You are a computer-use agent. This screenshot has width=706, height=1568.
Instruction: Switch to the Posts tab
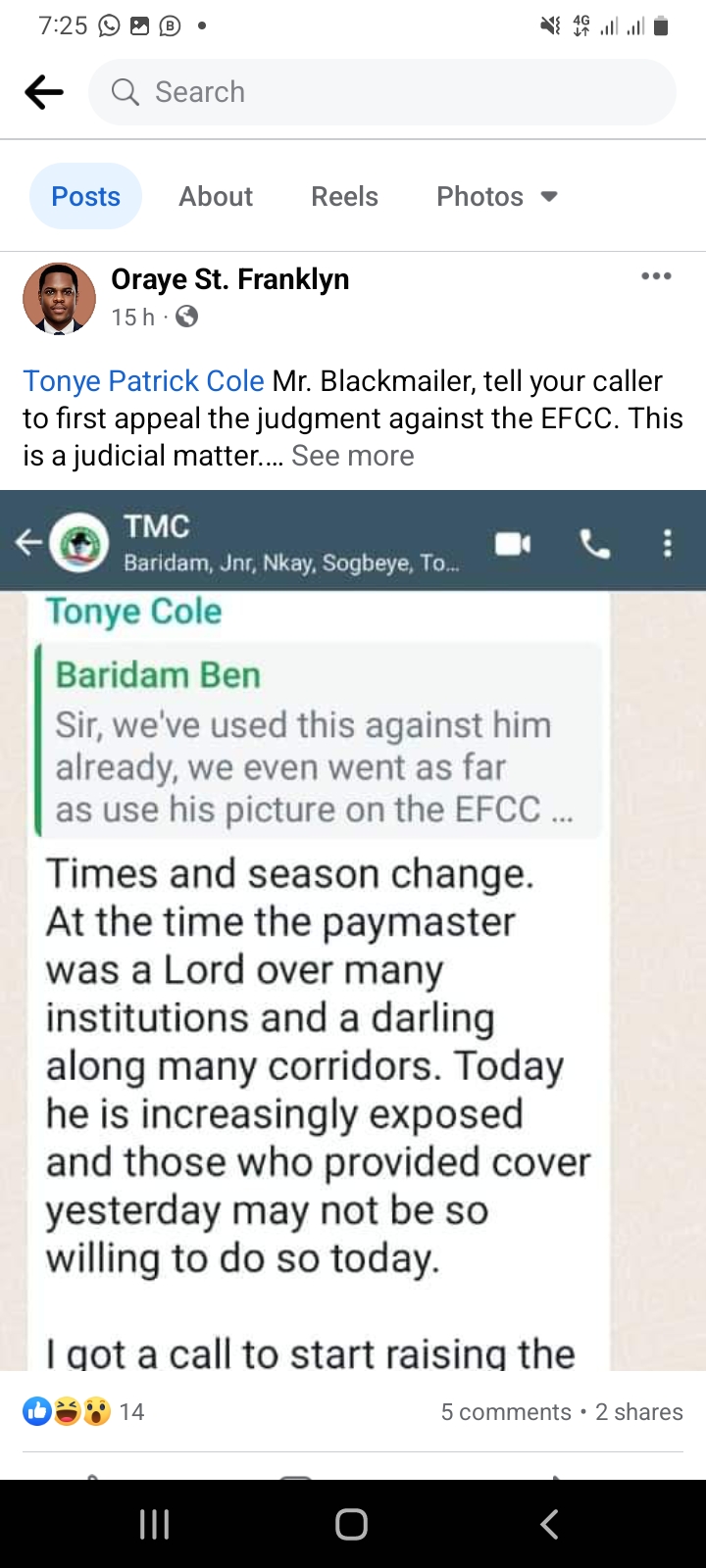coord(86,196)
